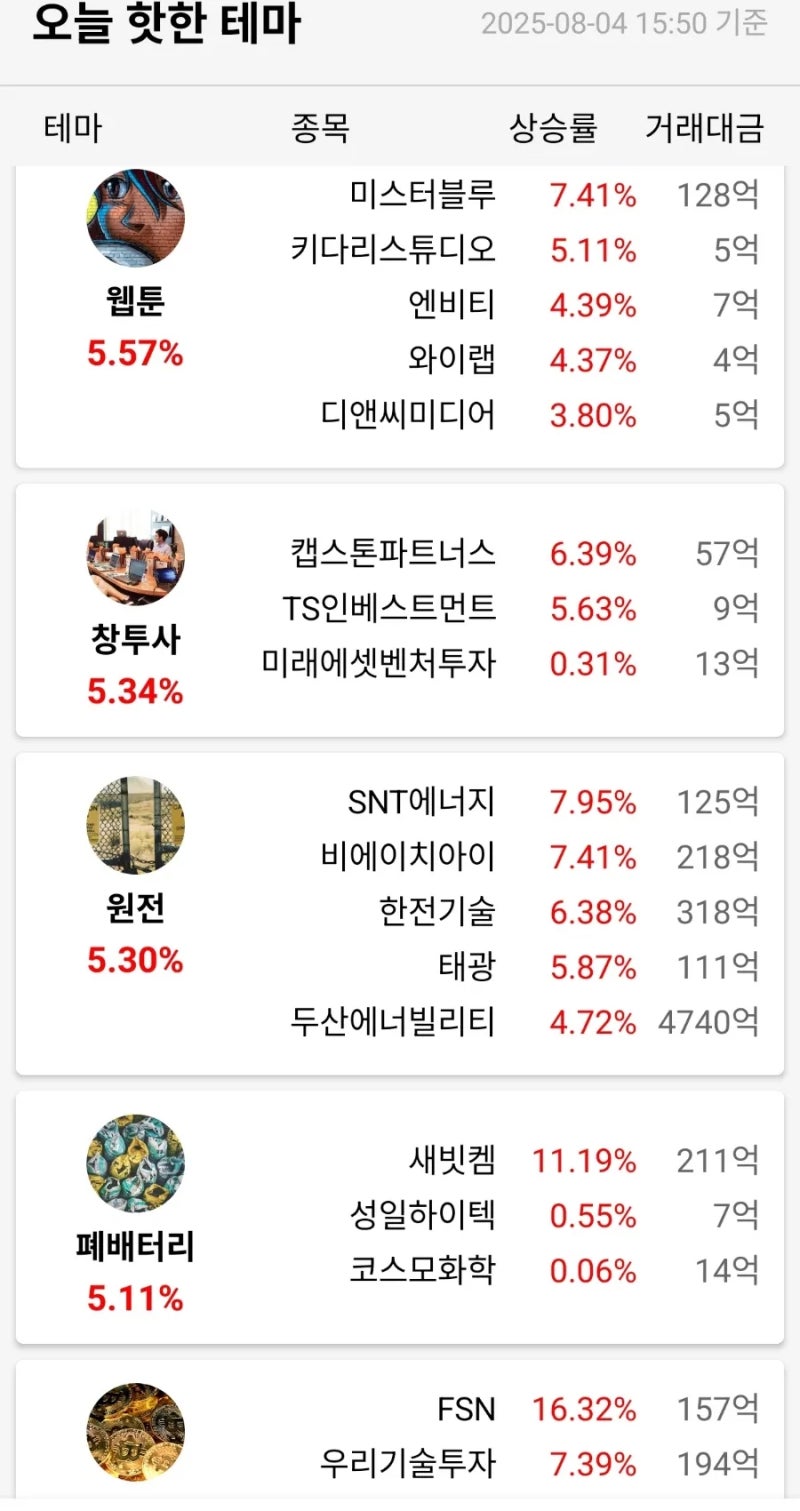Open the 미스터블루 stock entry

click(x=420, y=196)
